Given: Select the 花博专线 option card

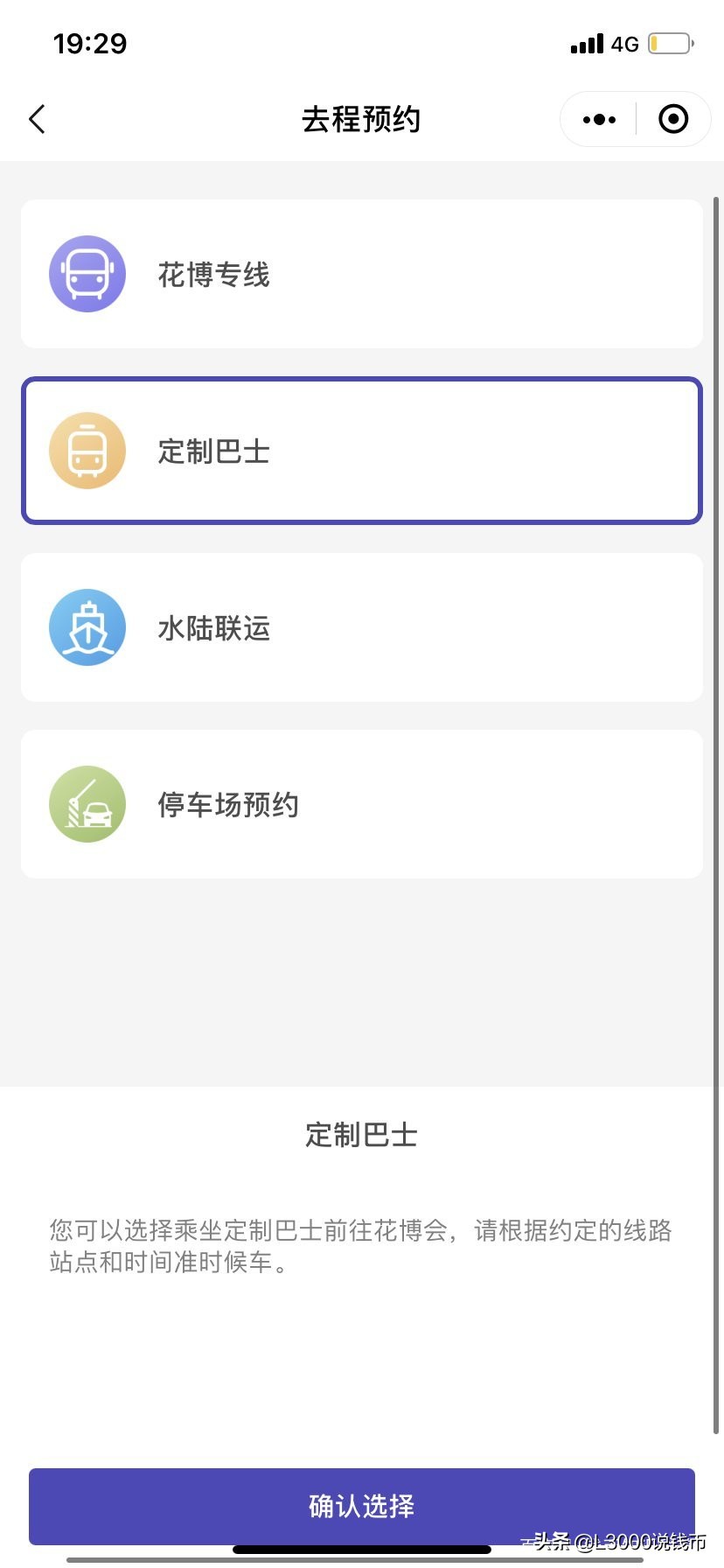Looking at the screenshot, I should pos(361,273).
